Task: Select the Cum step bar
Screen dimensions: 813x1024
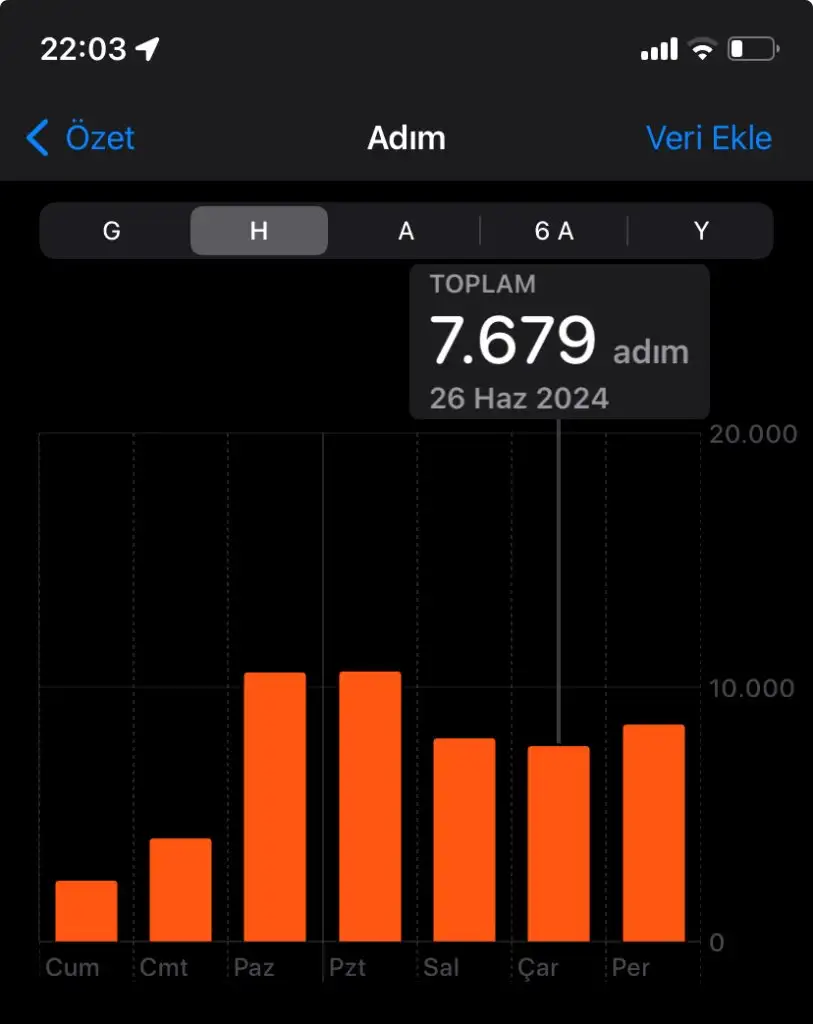Action: [x=86, y=911]
